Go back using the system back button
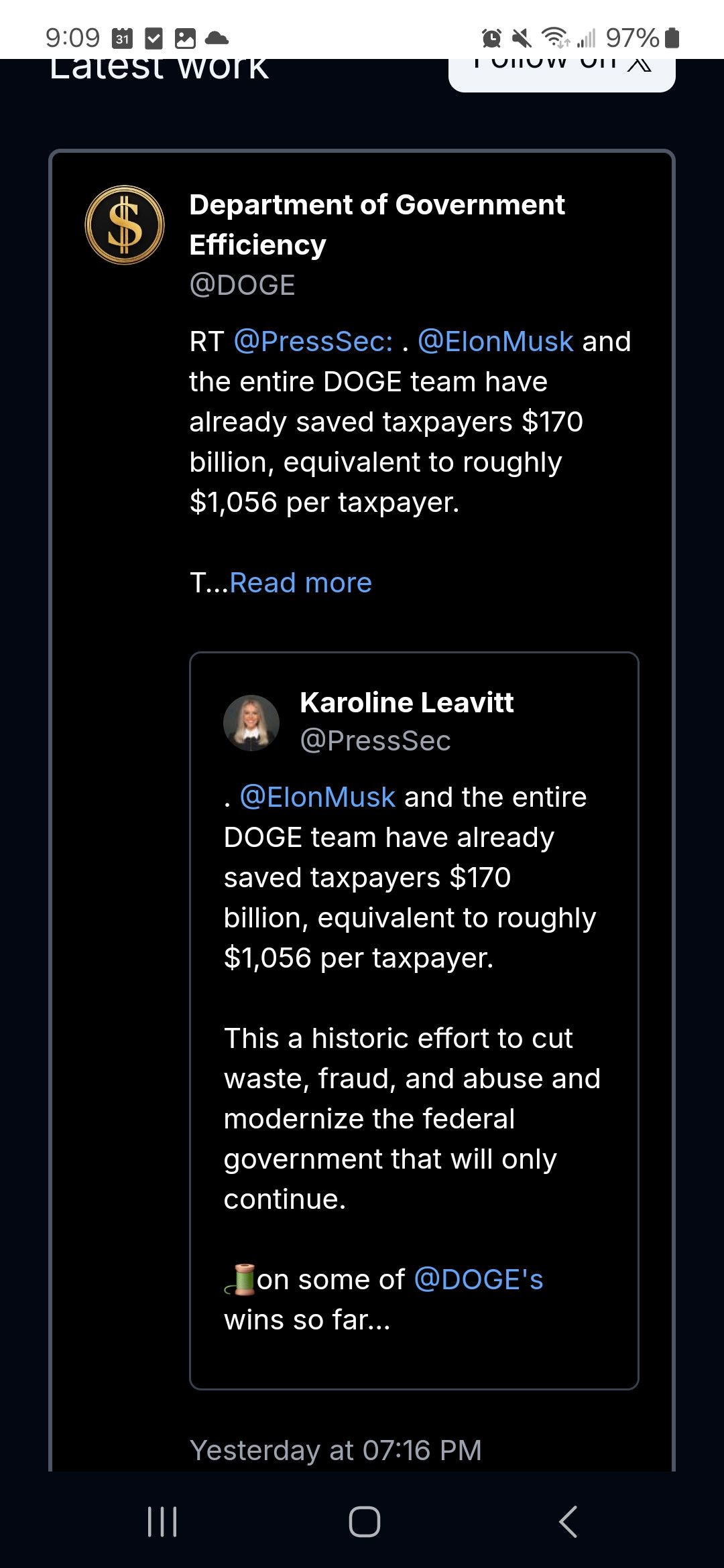Screen dimensions: 724x1568 tap(567, 1521)
